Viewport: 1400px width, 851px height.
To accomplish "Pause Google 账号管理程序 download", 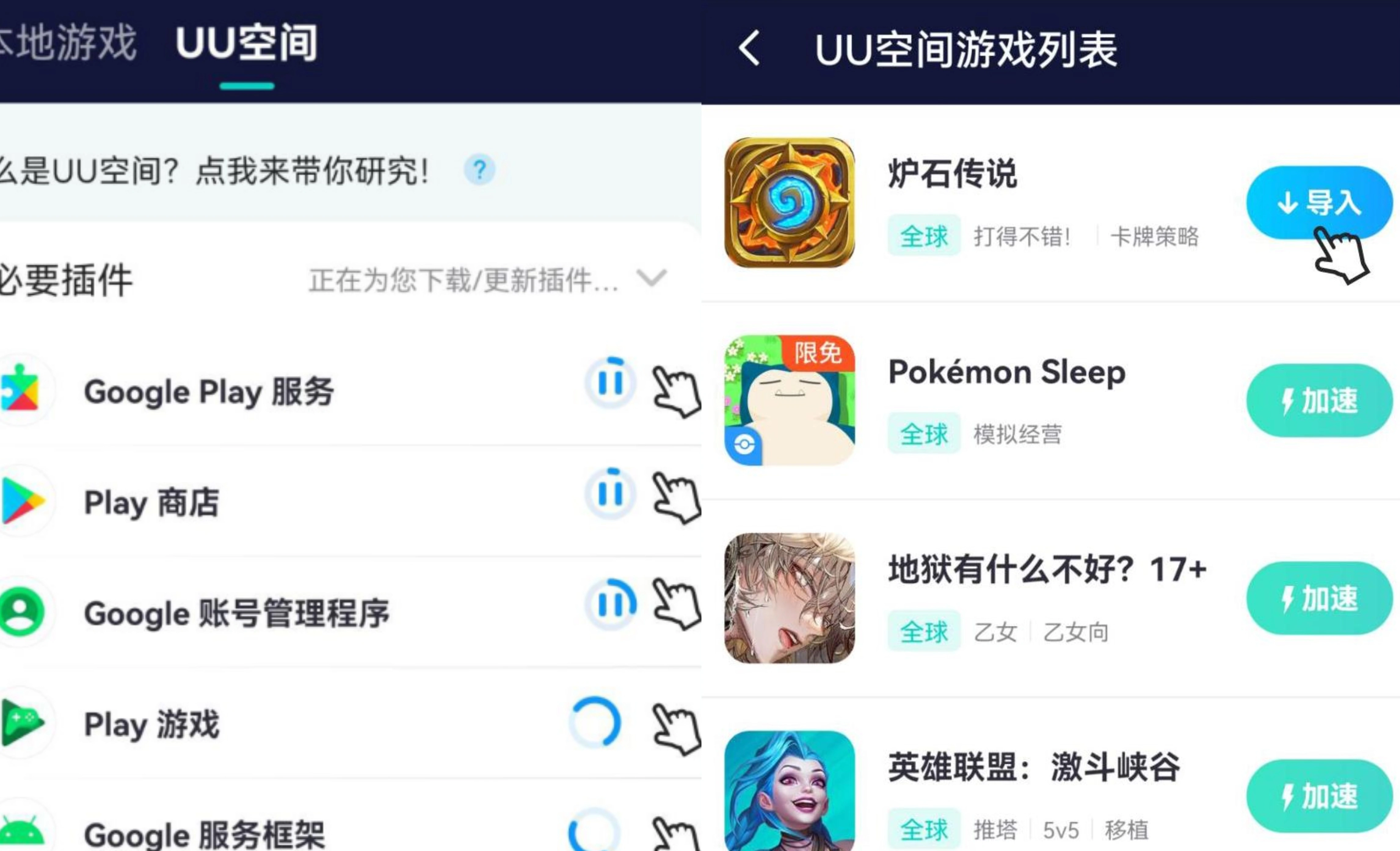I will (610, 604).
